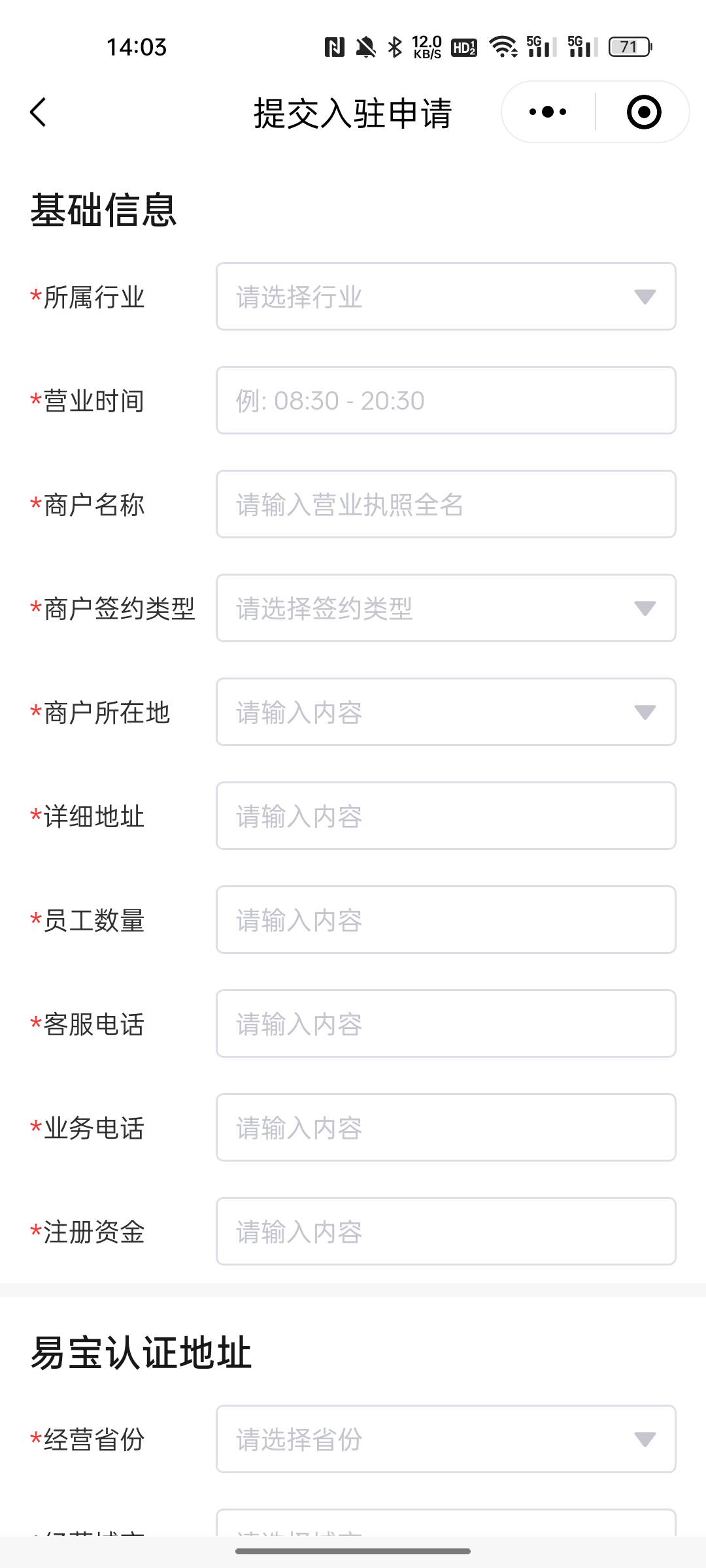Image resolution: width=706 pixels, height=1568 pixels.
Task: Enter the 客服电话 field
Action: pyautogui.click(x=446, y=1024)
